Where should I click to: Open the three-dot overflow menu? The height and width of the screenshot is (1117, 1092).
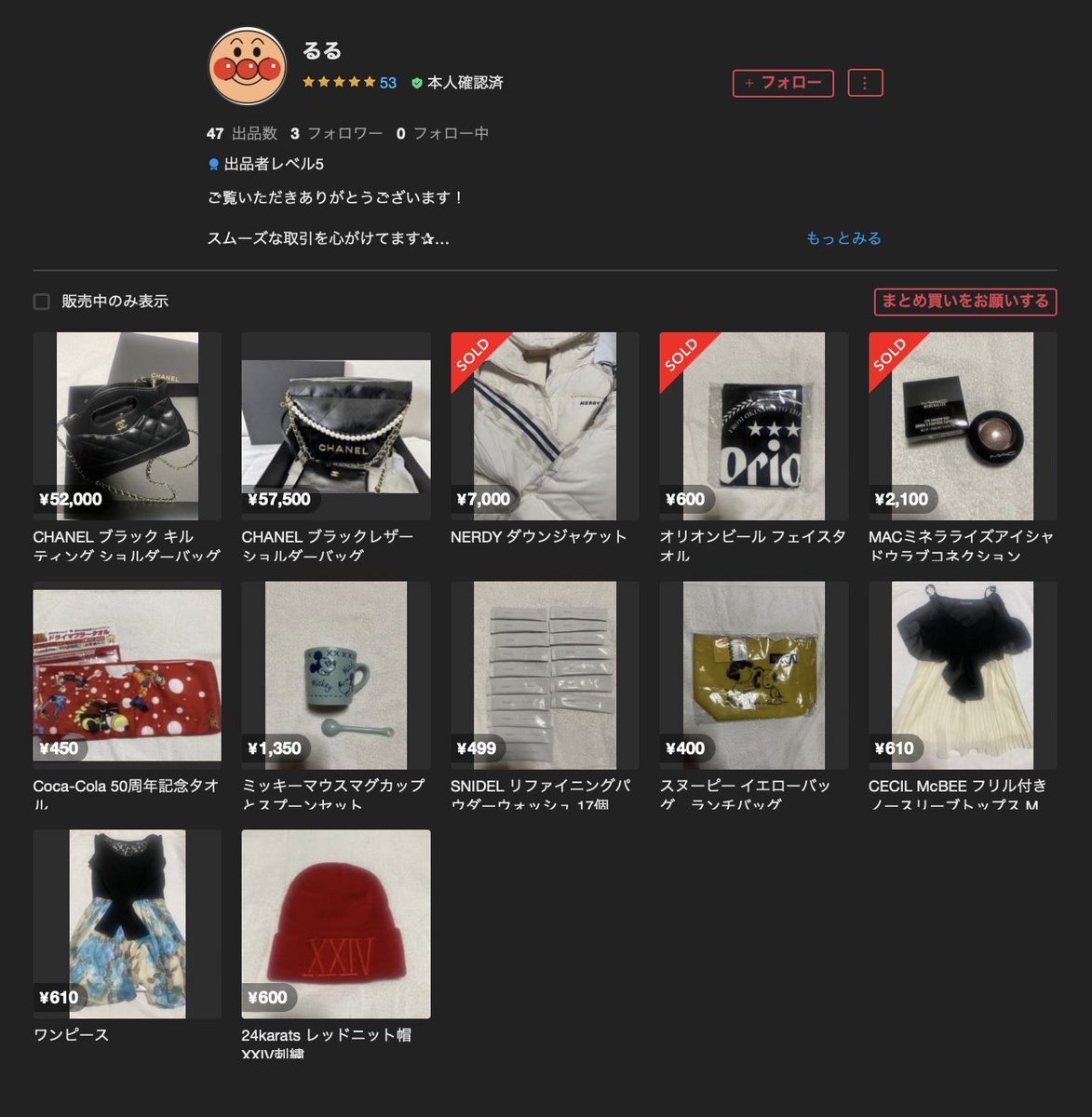click(865, 83)
